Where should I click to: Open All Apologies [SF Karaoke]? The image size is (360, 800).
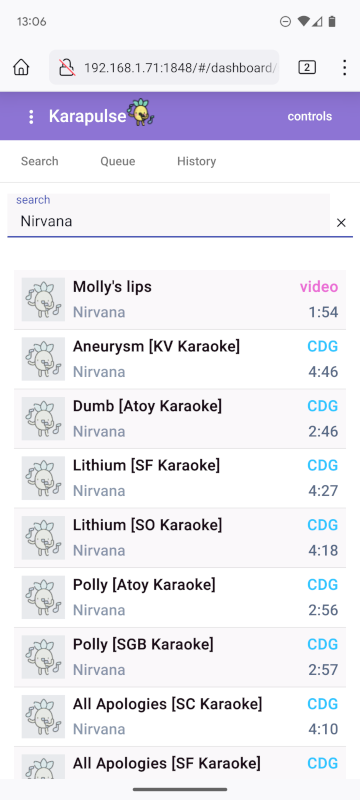[180, 763]
